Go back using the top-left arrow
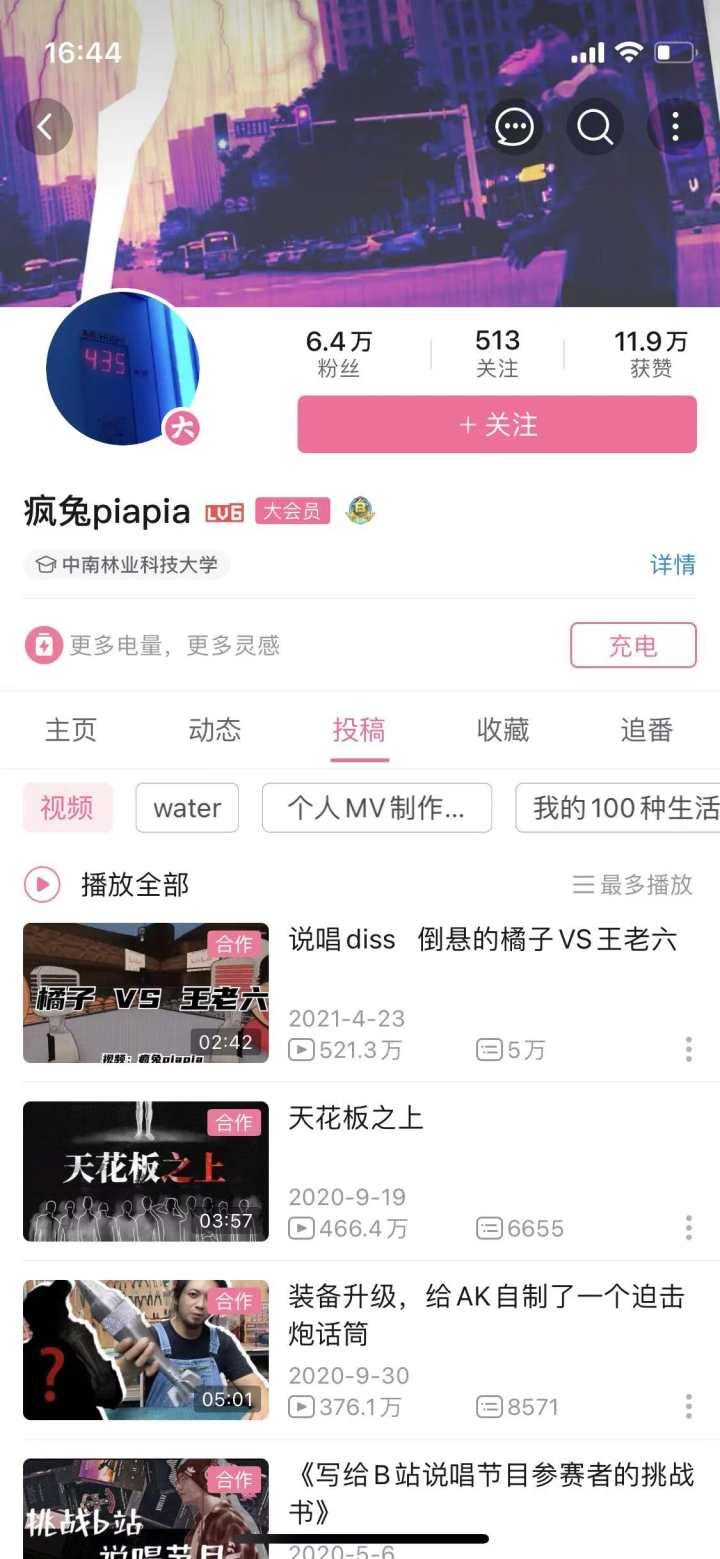720x1559 pixels. click(44, 127)
